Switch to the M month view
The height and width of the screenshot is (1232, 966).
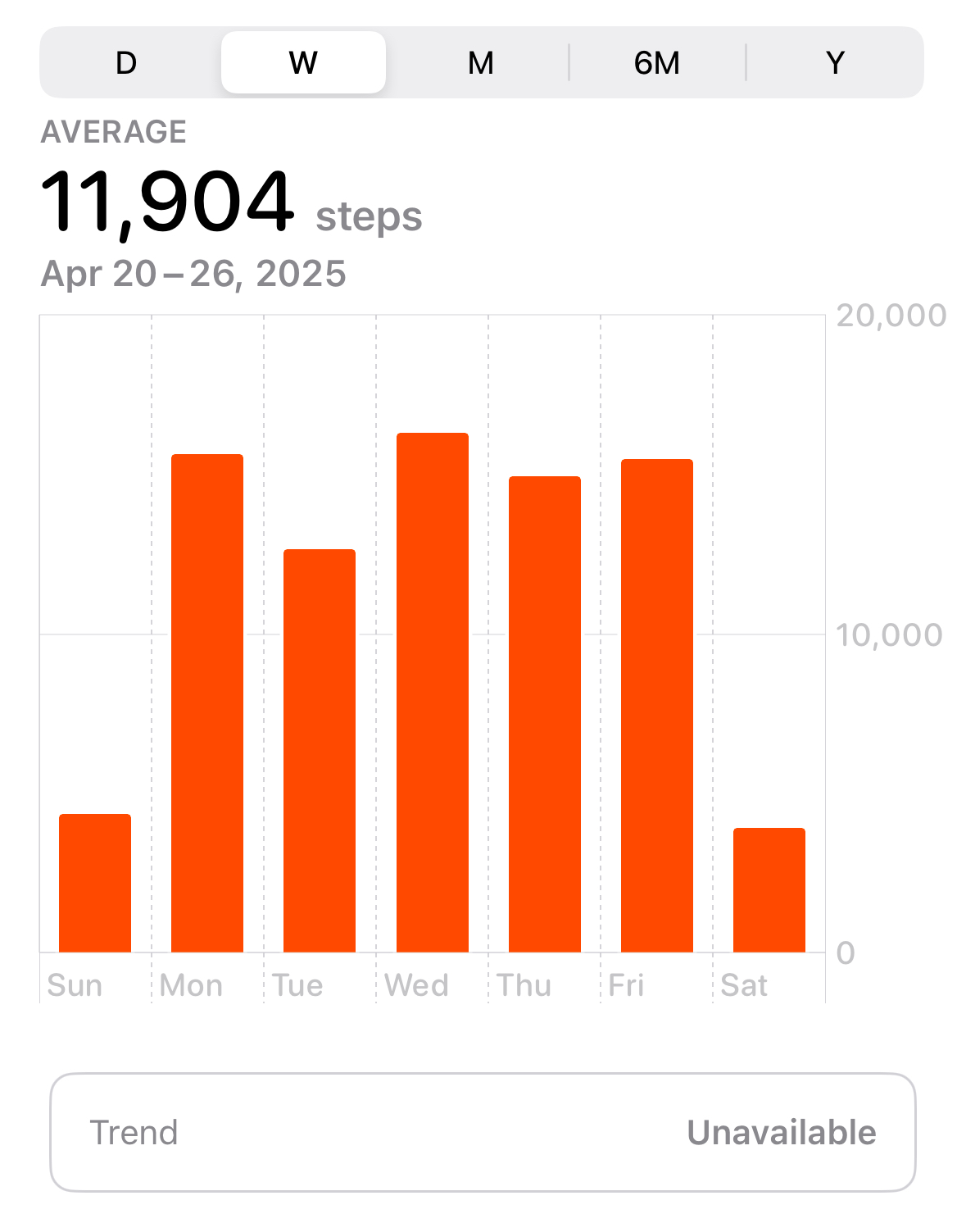pyautogui.click(x=481, y=63)
